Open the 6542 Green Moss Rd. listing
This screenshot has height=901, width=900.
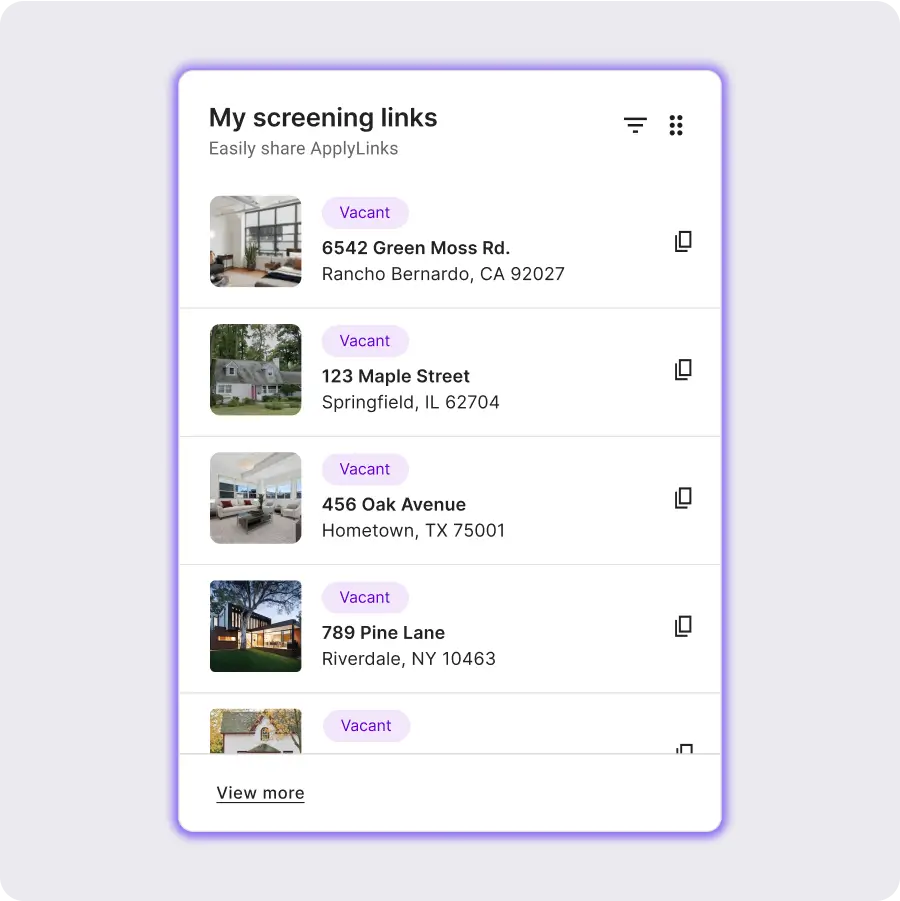[x=415, y=248]
